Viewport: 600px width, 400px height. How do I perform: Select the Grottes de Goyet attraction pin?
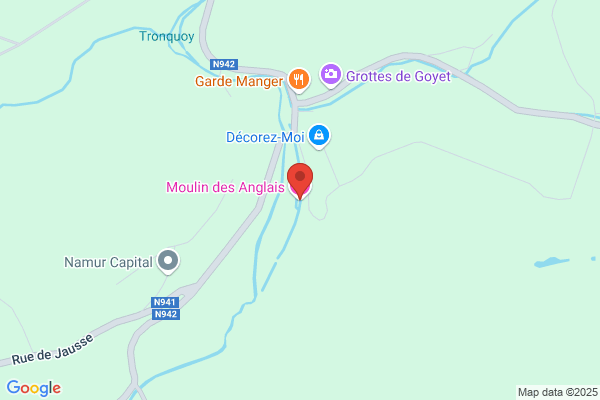tap(331, 75)
